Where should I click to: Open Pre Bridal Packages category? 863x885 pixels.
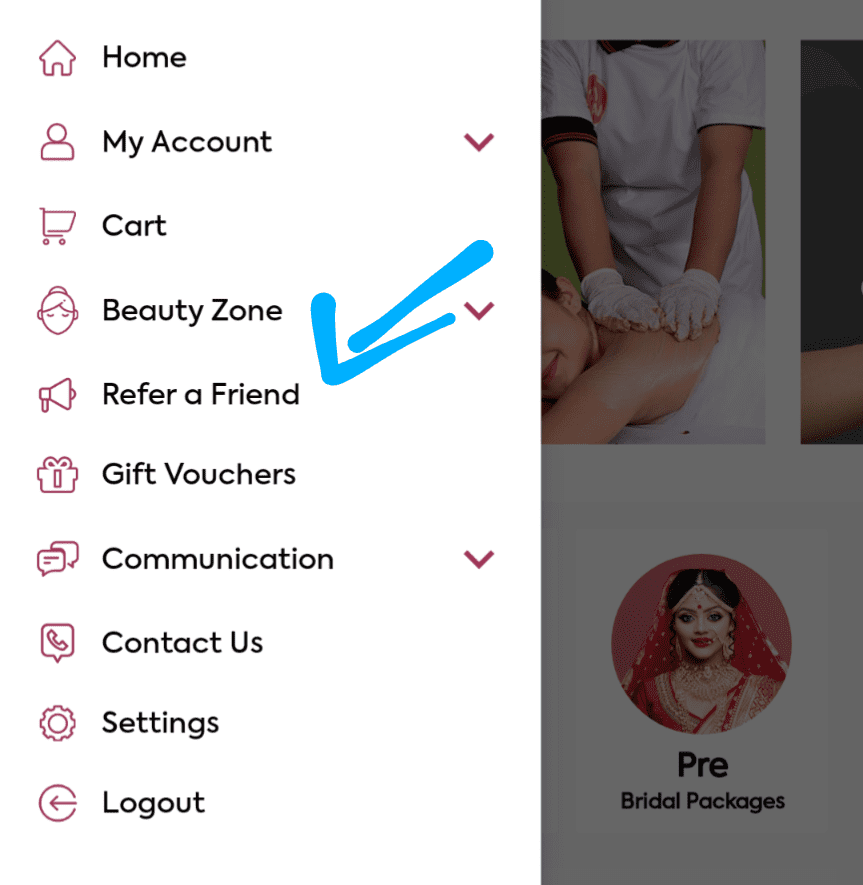pyautogui.click(x=702, y=680)
